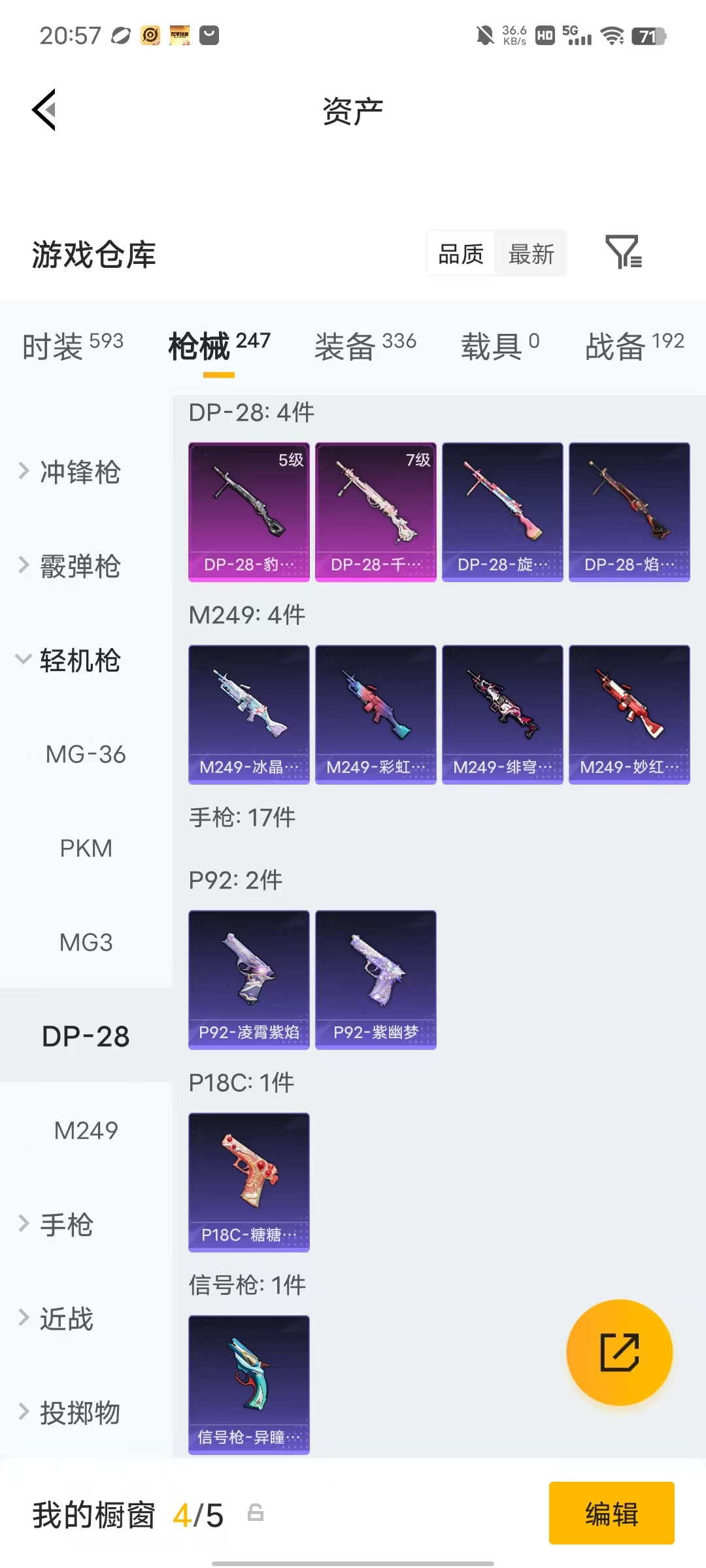Switch to the 装备 tab

tap(365, 345)
